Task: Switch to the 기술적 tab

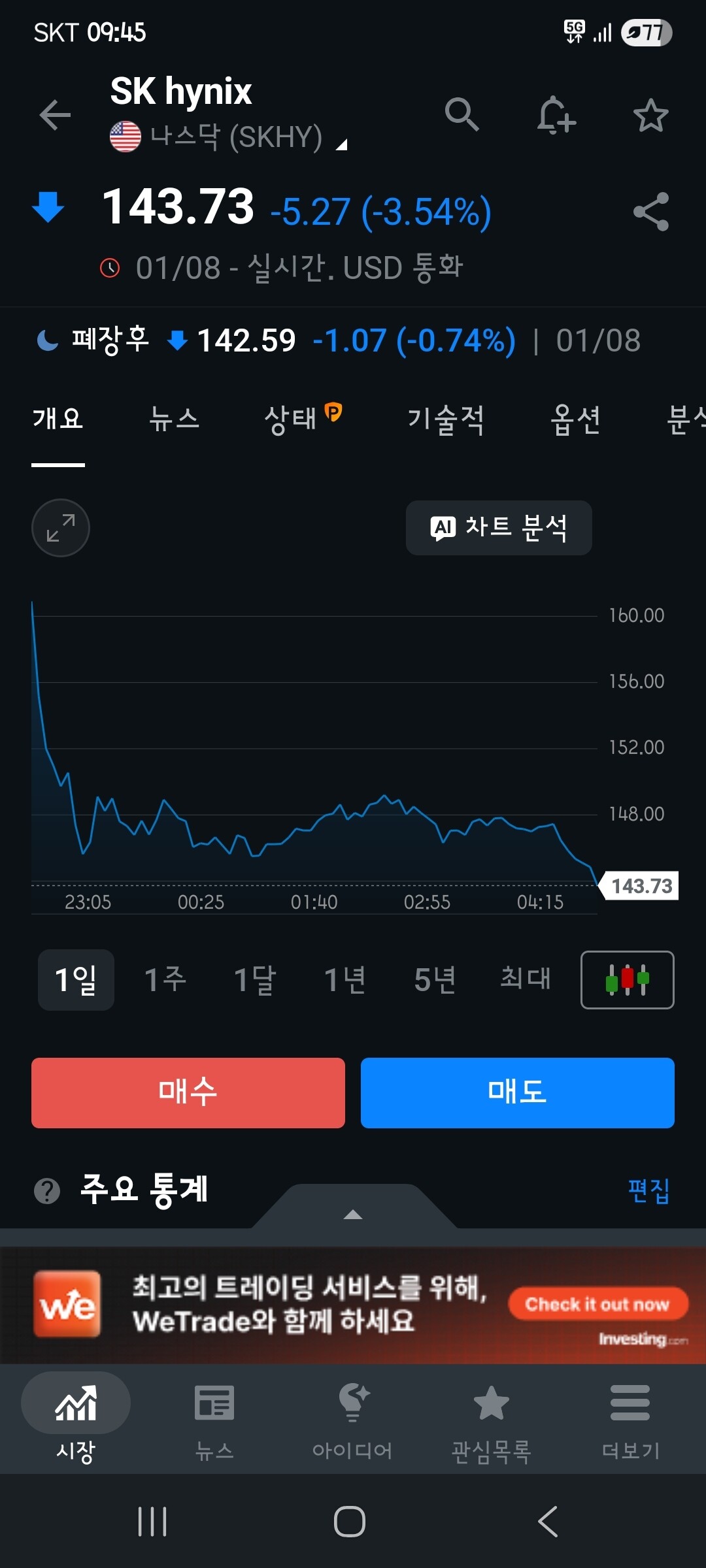Action: tap(446, 419)
